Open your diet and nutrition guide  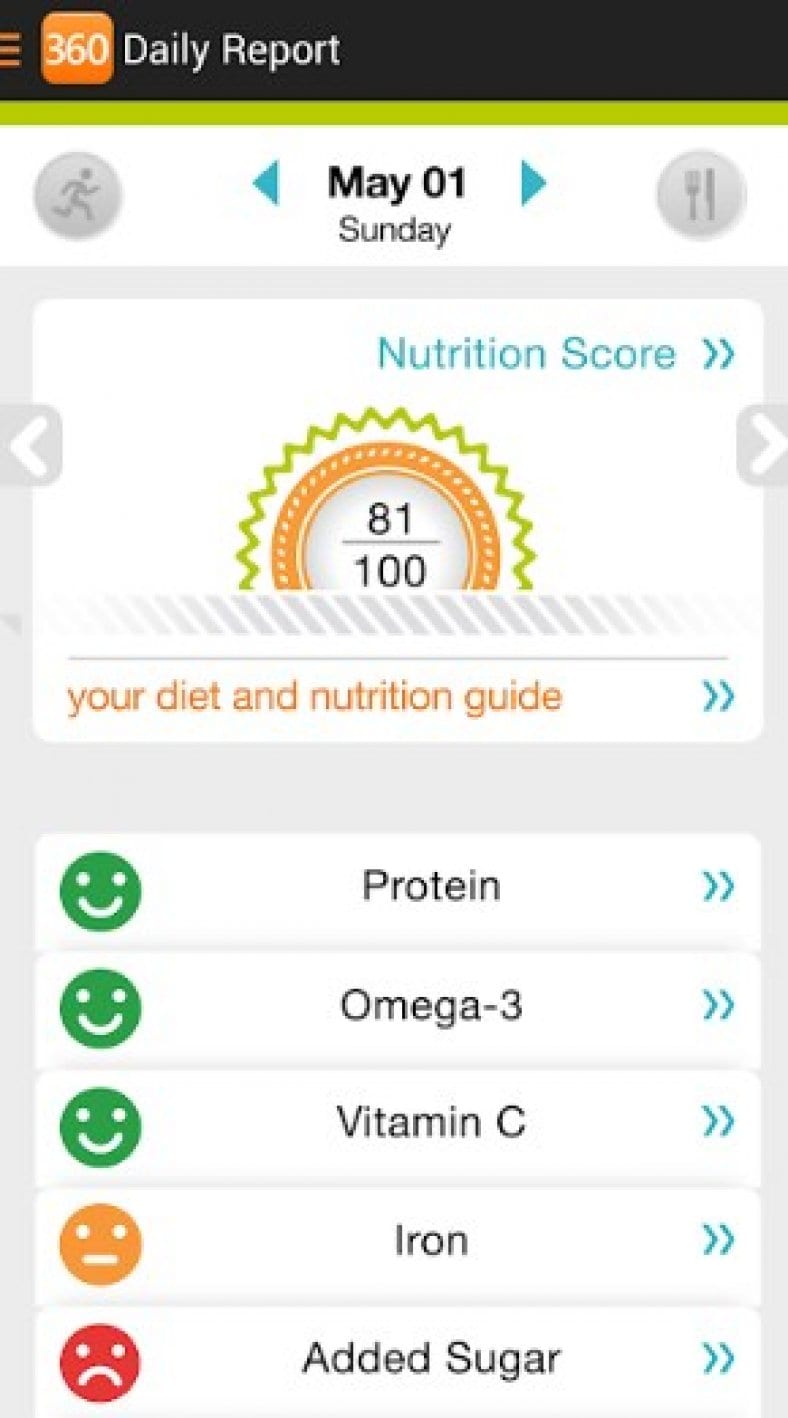coord(313,696)
